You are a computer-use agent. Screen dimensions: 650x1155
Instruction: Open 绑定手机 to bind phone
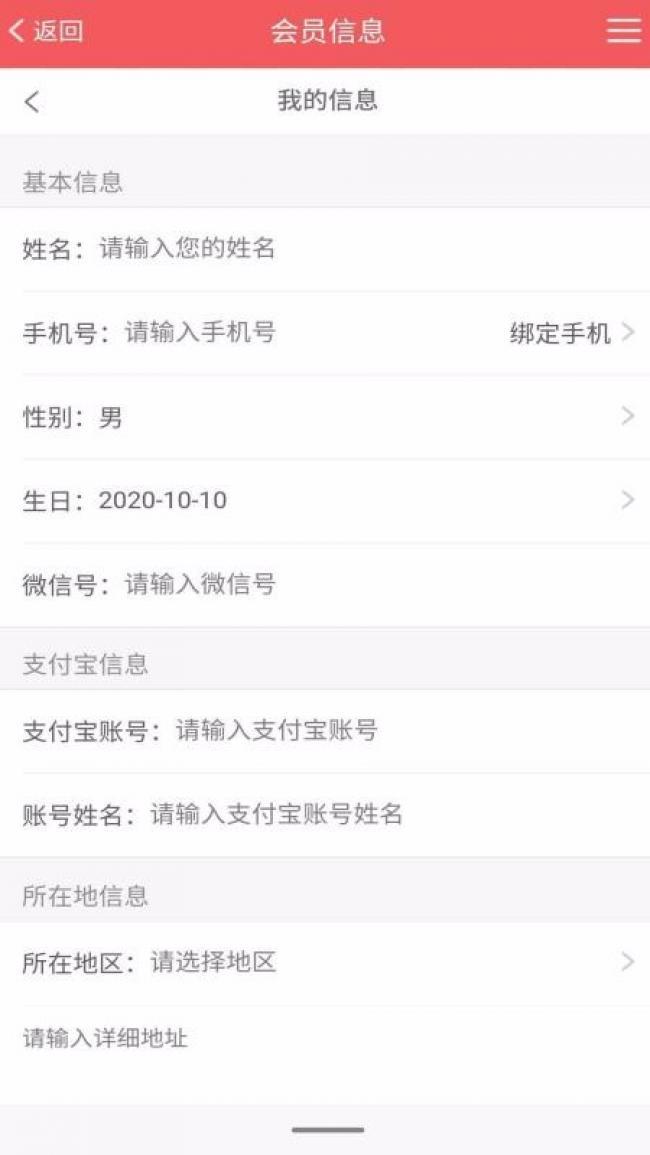click(x=572, y=334)
